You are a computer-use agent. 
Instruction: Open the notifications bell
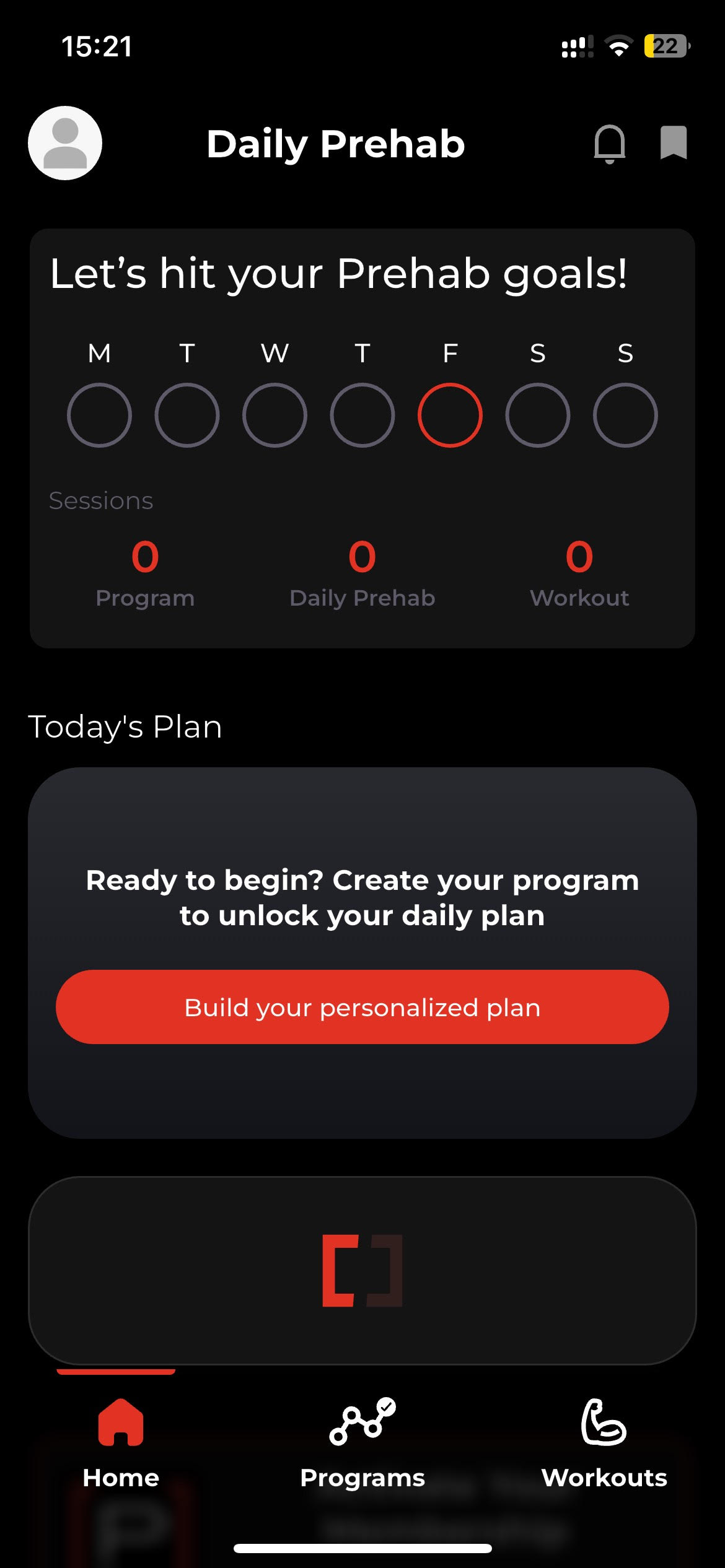(610, 143)
